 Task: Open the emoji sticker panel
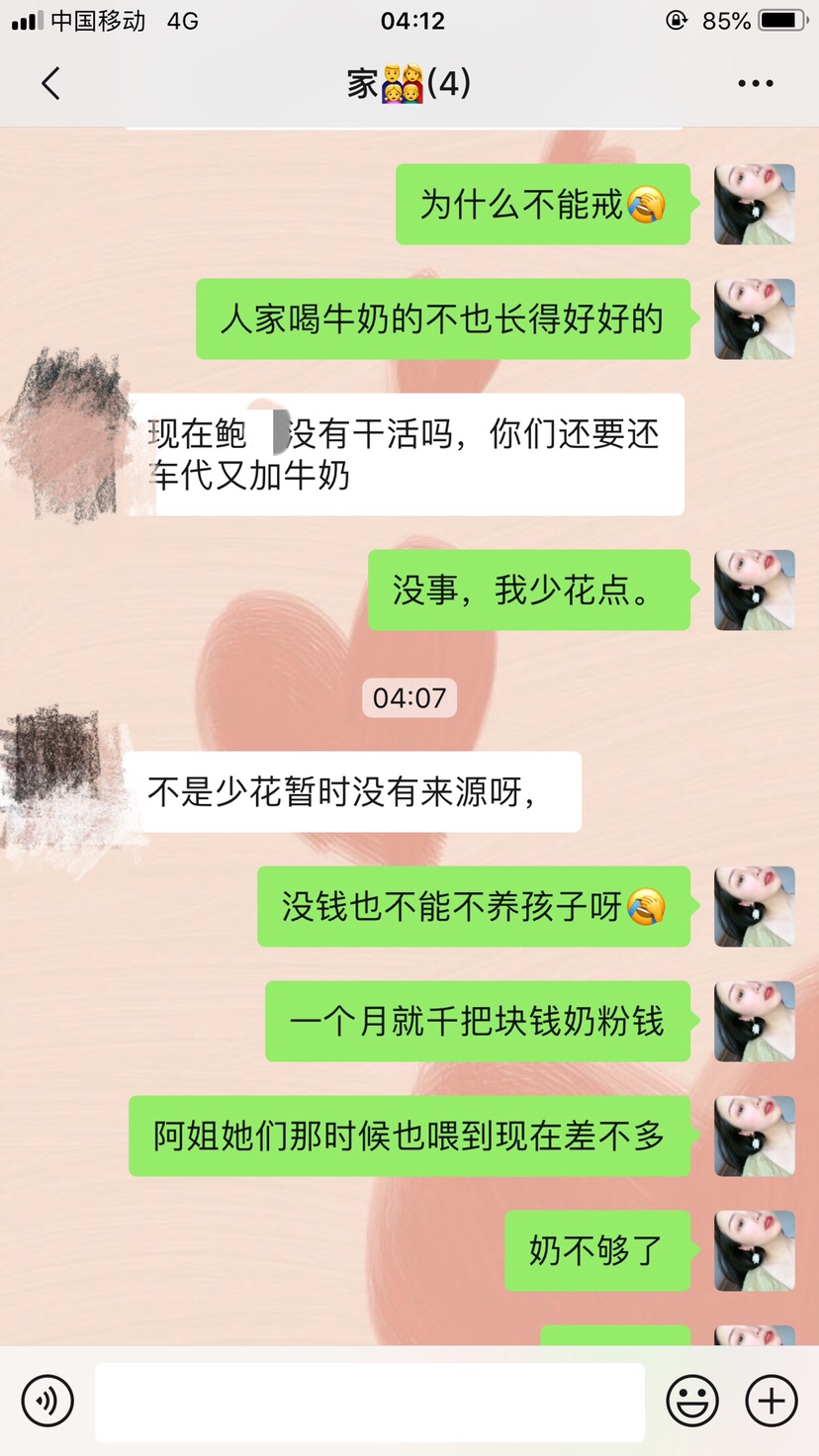(692, 1401)
